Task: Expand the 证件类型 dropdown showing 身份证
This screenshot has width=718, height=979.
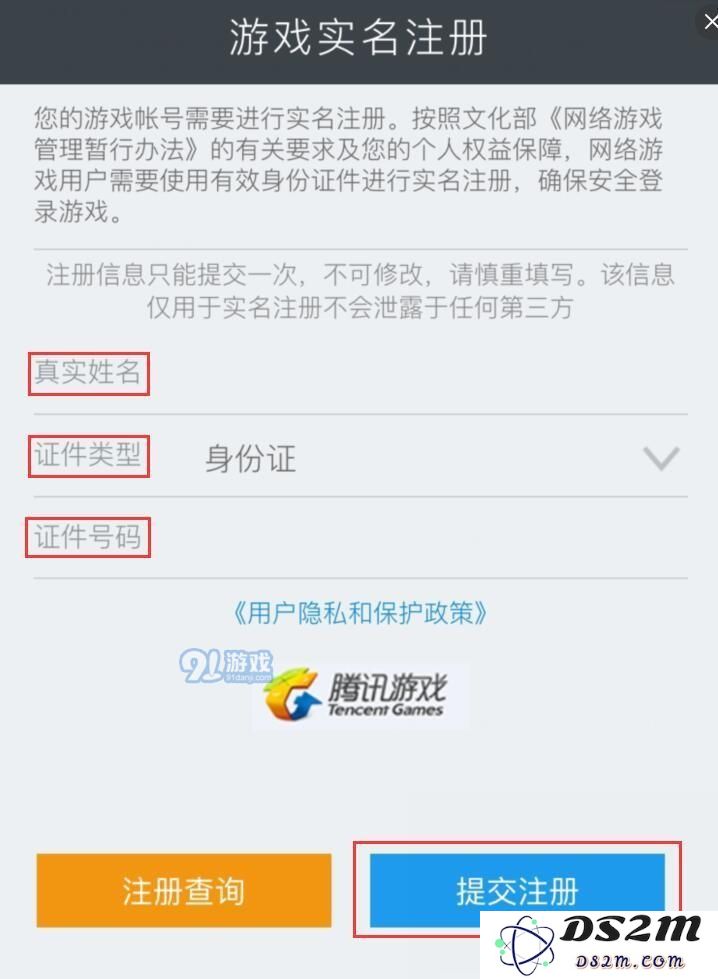Action: [x=440, y=459]
